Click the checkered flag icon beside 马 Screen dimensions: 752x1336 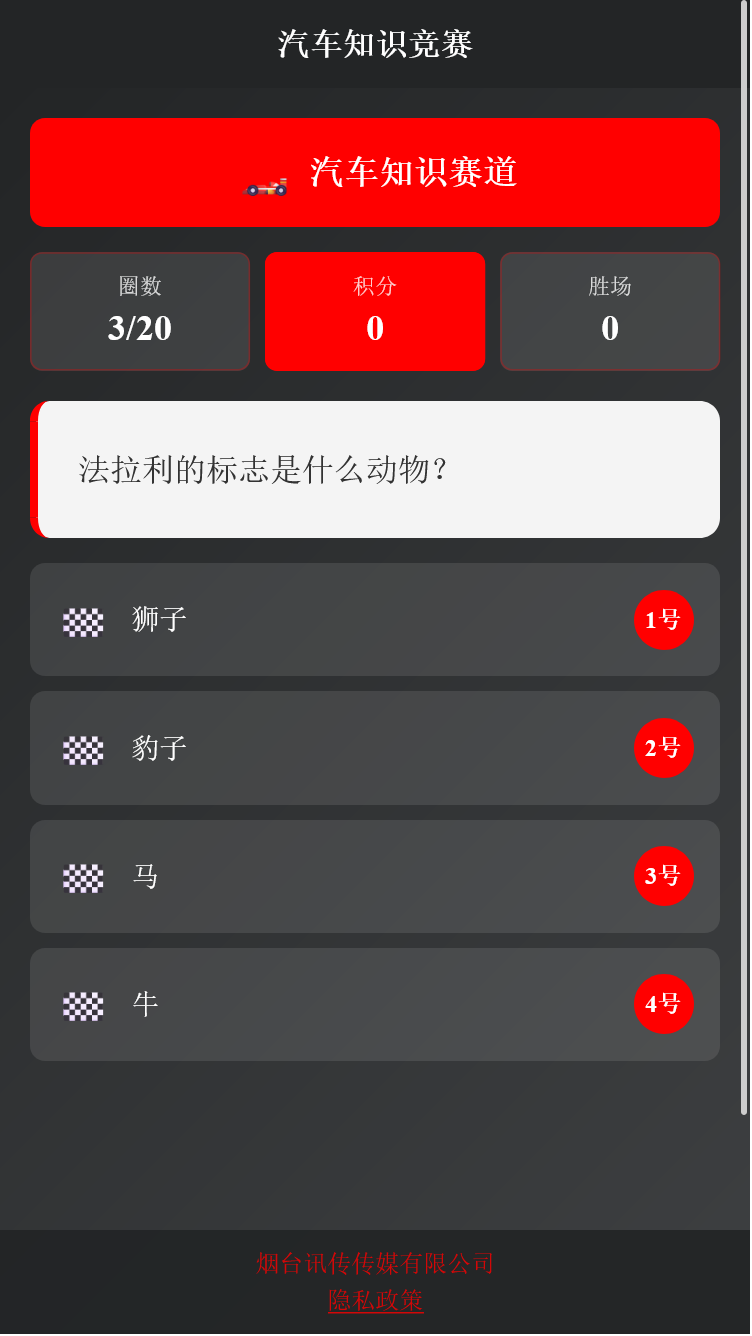(82, 877)
